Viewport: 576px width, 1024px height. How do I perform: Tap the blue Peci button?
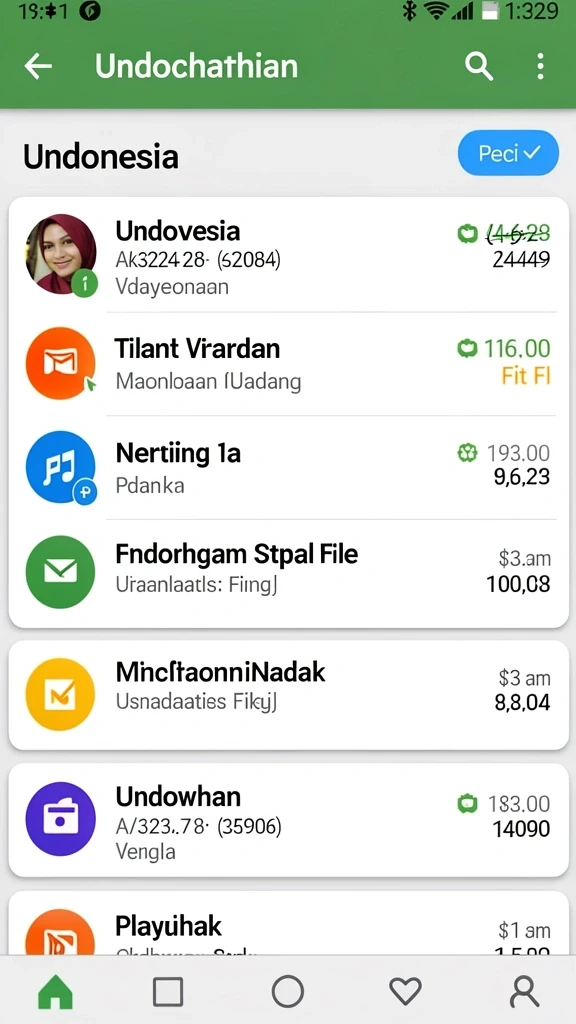(x=508, y=153)
